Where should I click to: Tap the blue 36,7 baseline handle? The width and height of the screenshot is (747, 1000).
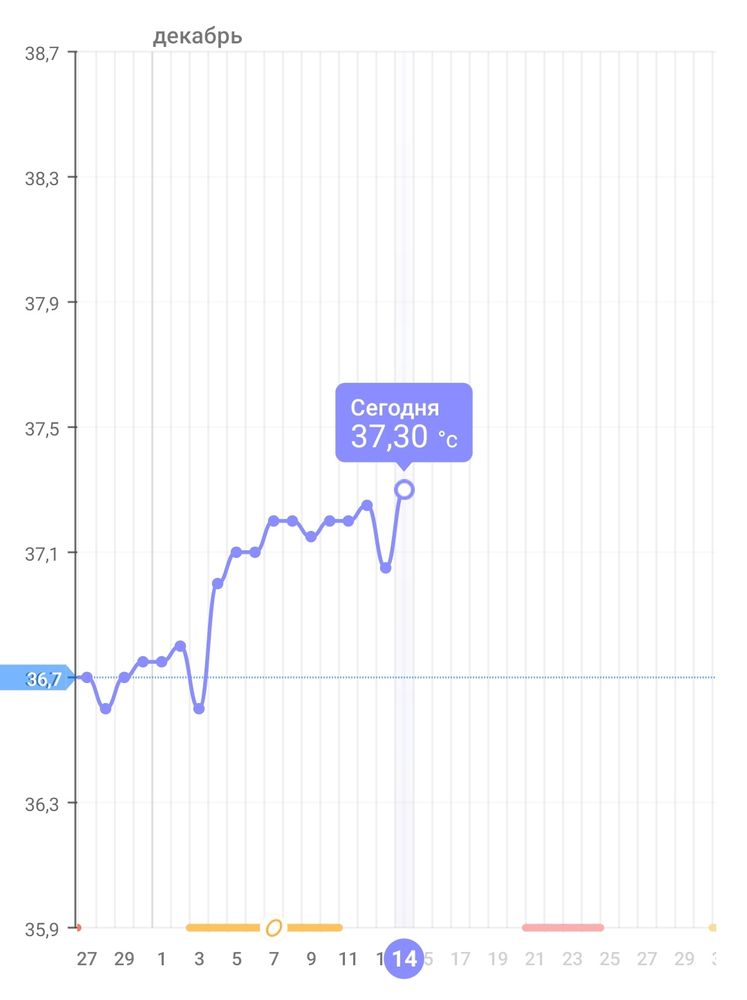click(x=36, y=679)
